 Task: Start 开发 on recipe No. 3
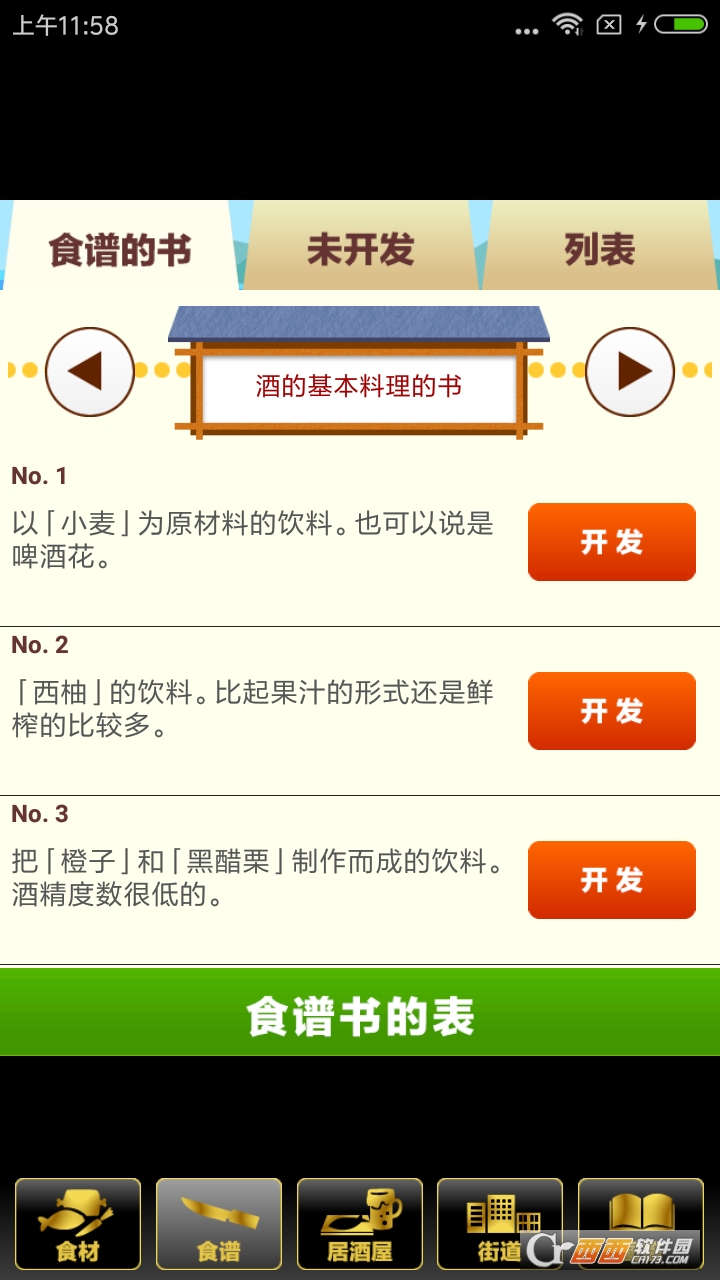611,880
